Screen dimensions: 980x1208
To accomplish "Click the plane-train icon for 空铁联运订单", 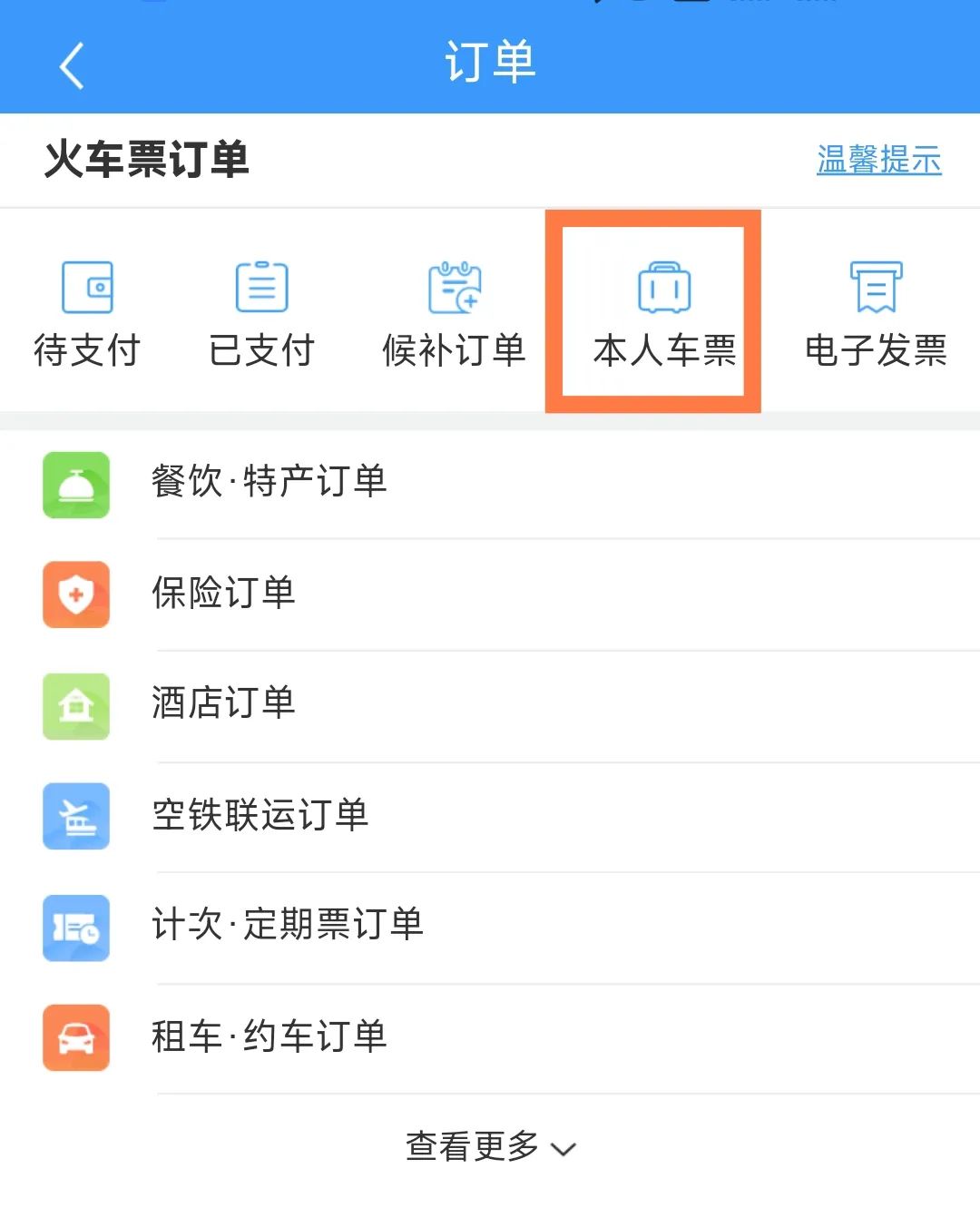I will pos(75,816).
